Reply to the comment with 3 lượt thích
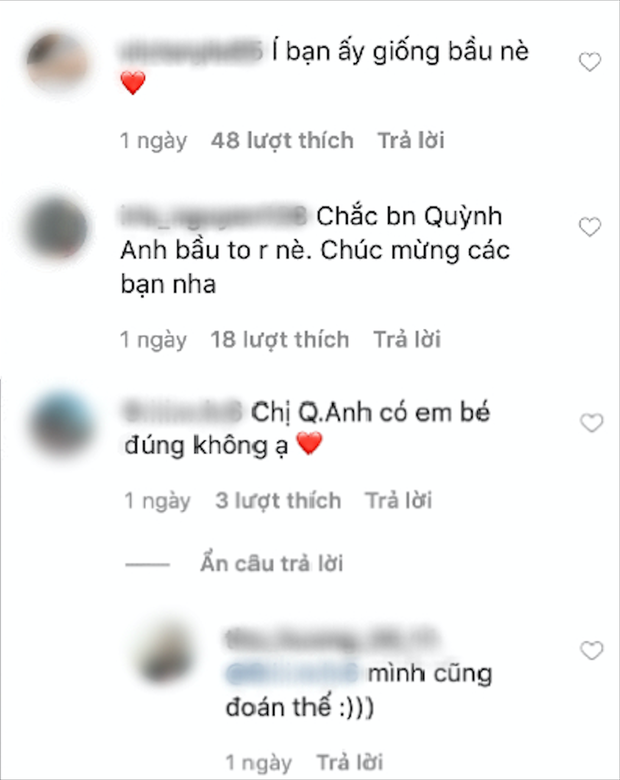The height and width of the screenshot is (780, 620). [398, 500]
